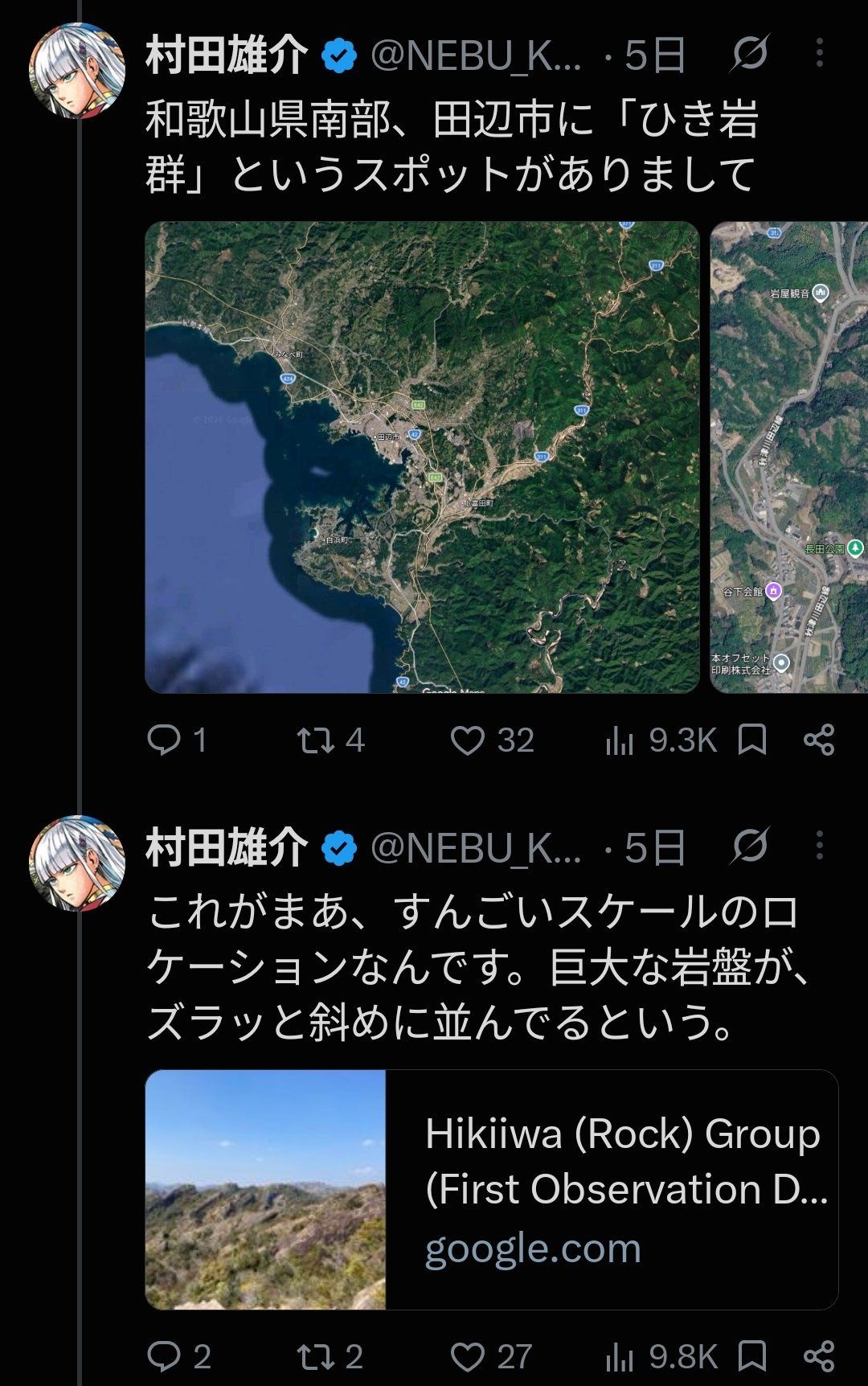Viewport: 868px width, 1386px height.
Task: Repost the post with 4 reposts
Action: [x=330, y=740]
